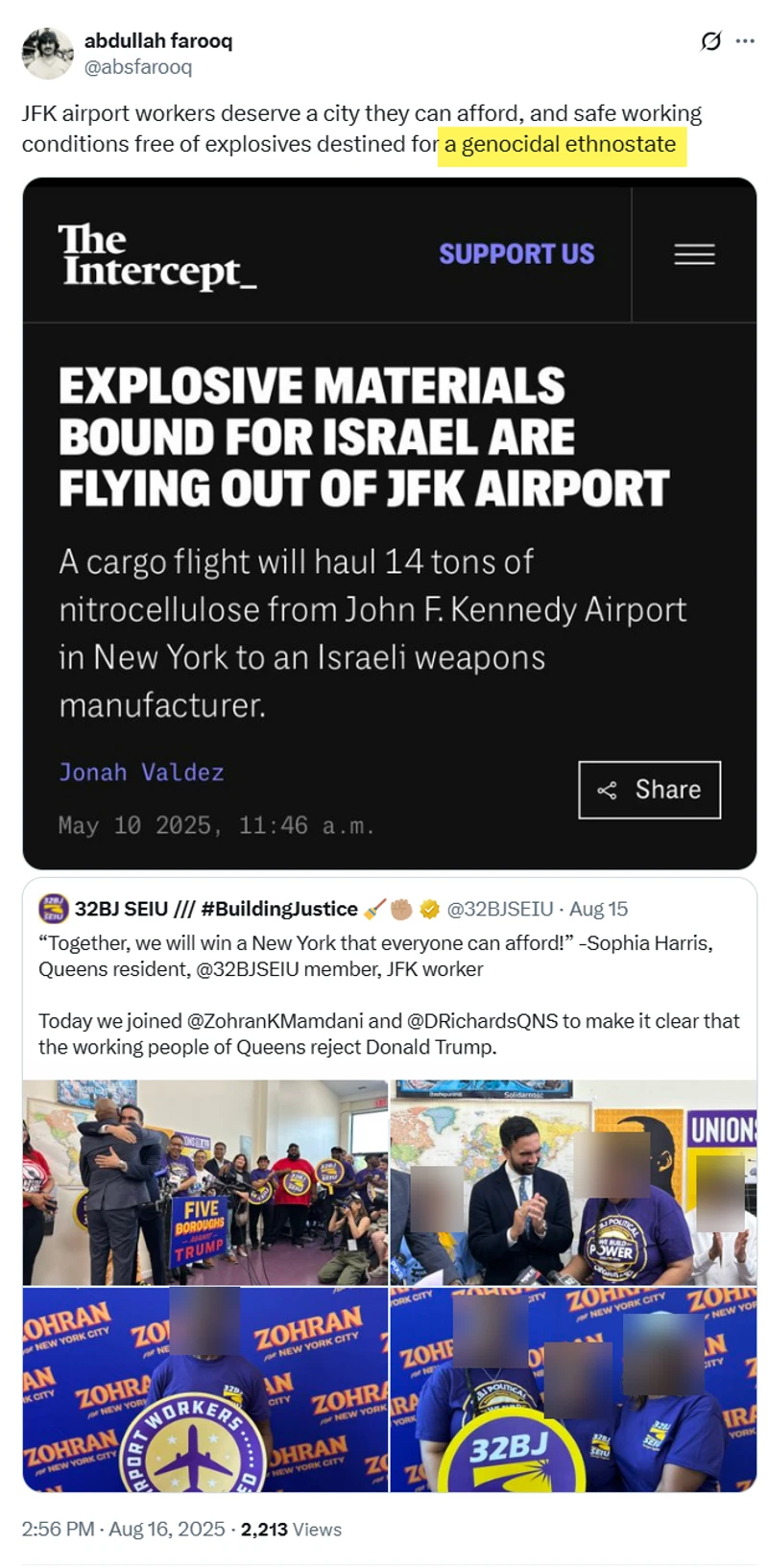This screenshot has height=1568, width=768.
Task: Visit the @absfarooq profile handle
Action: coord(138,67)
